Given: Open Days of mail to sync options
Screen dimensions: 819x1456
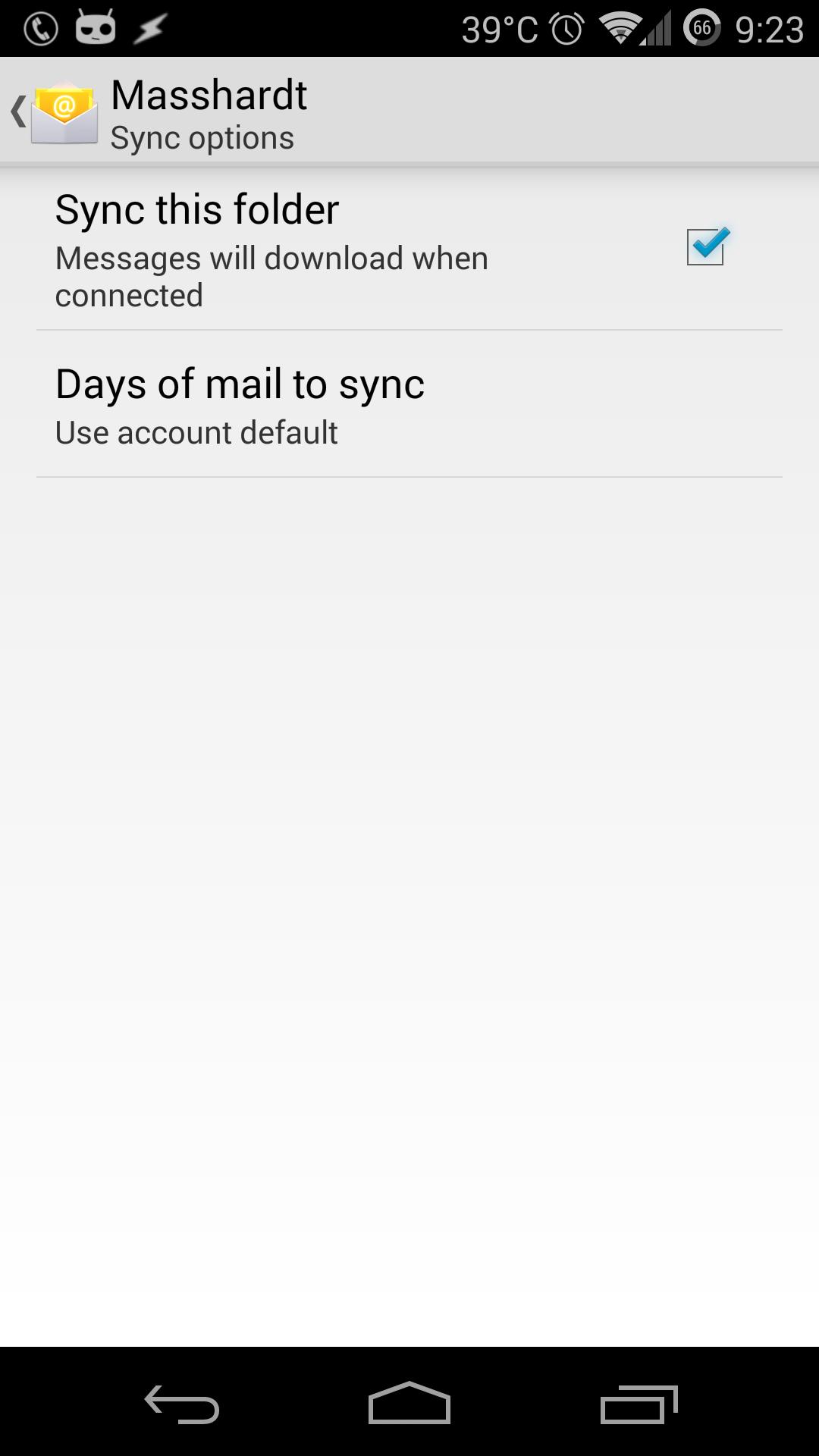Looking at the screenshot, I should (x=240, y=385).
